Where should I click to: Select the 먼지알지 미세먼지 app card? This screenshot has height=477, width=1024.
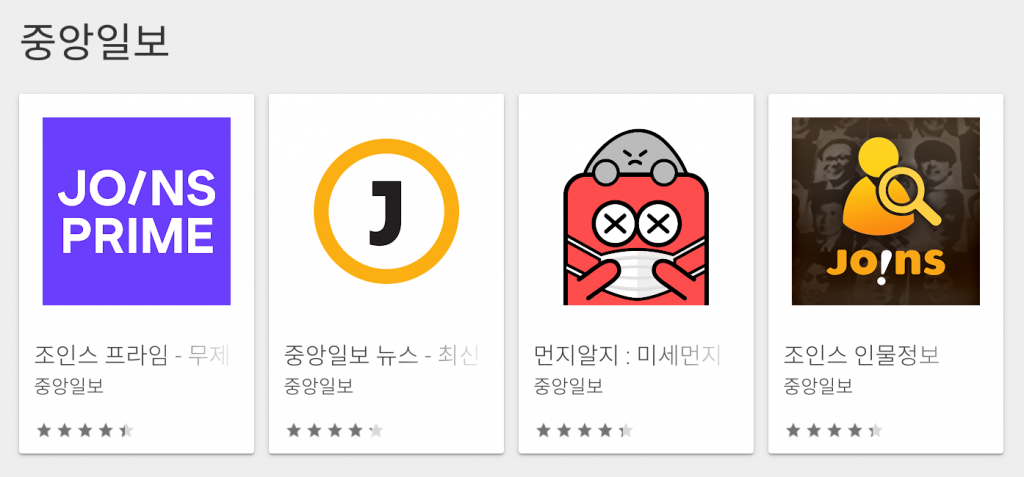tap(636, 211)
